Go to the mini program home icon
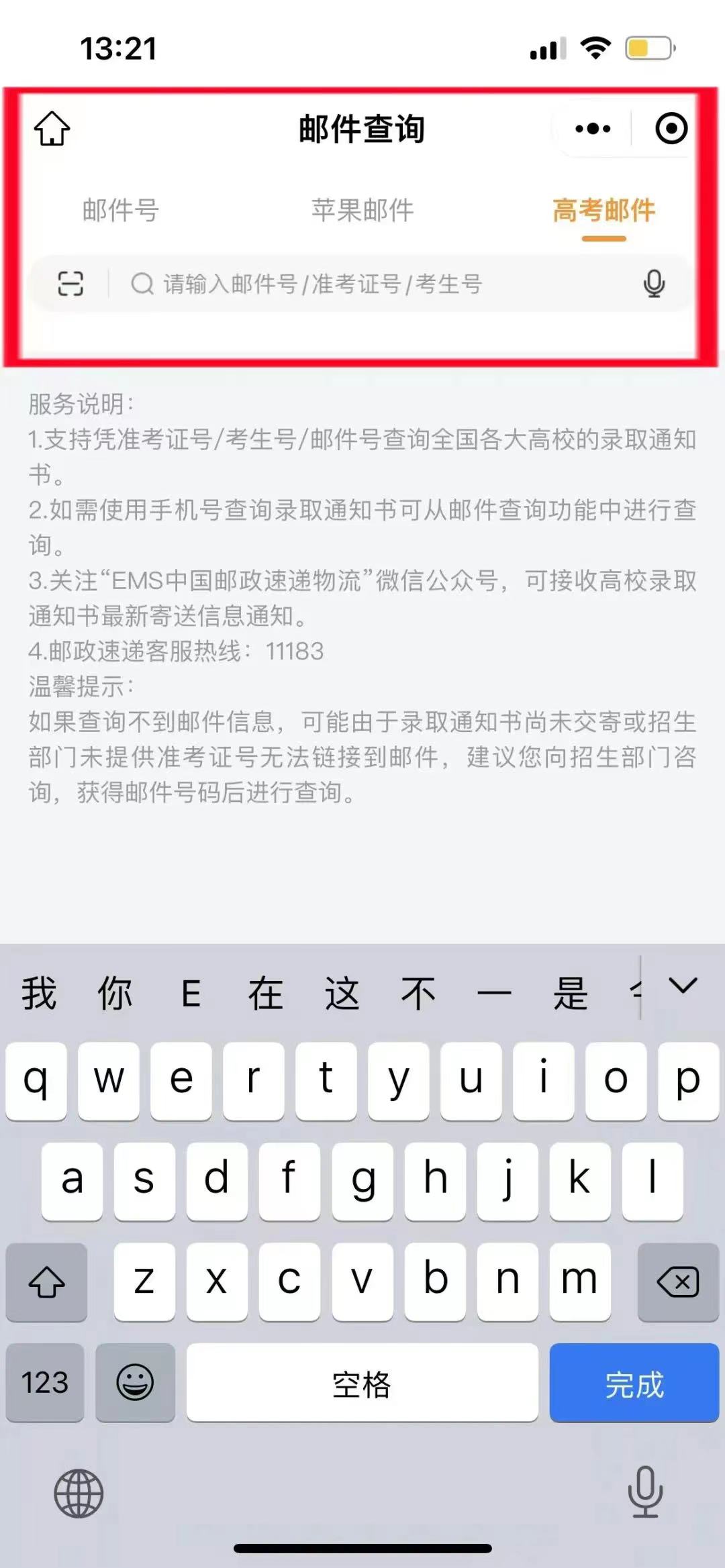The image size is (725, 1568). [x=52, y=128]
